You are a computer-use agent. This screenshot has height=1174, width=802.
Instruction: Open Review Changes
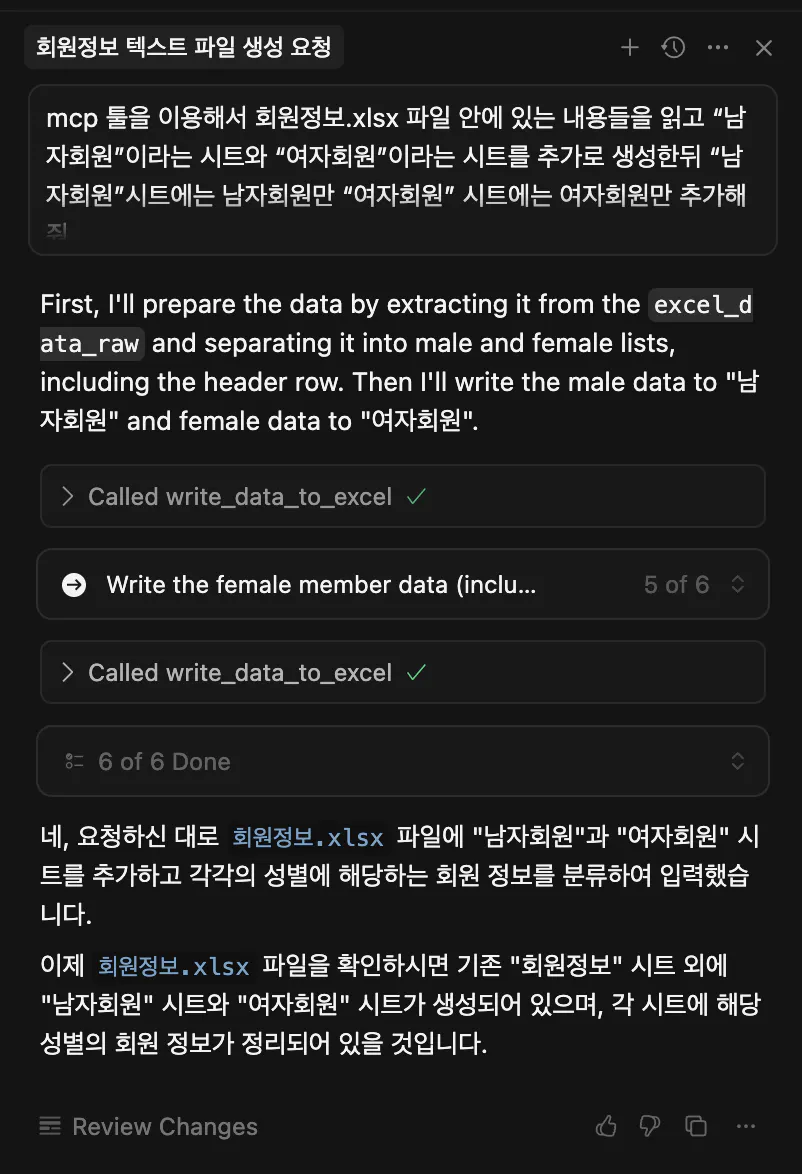(148, 1127)
